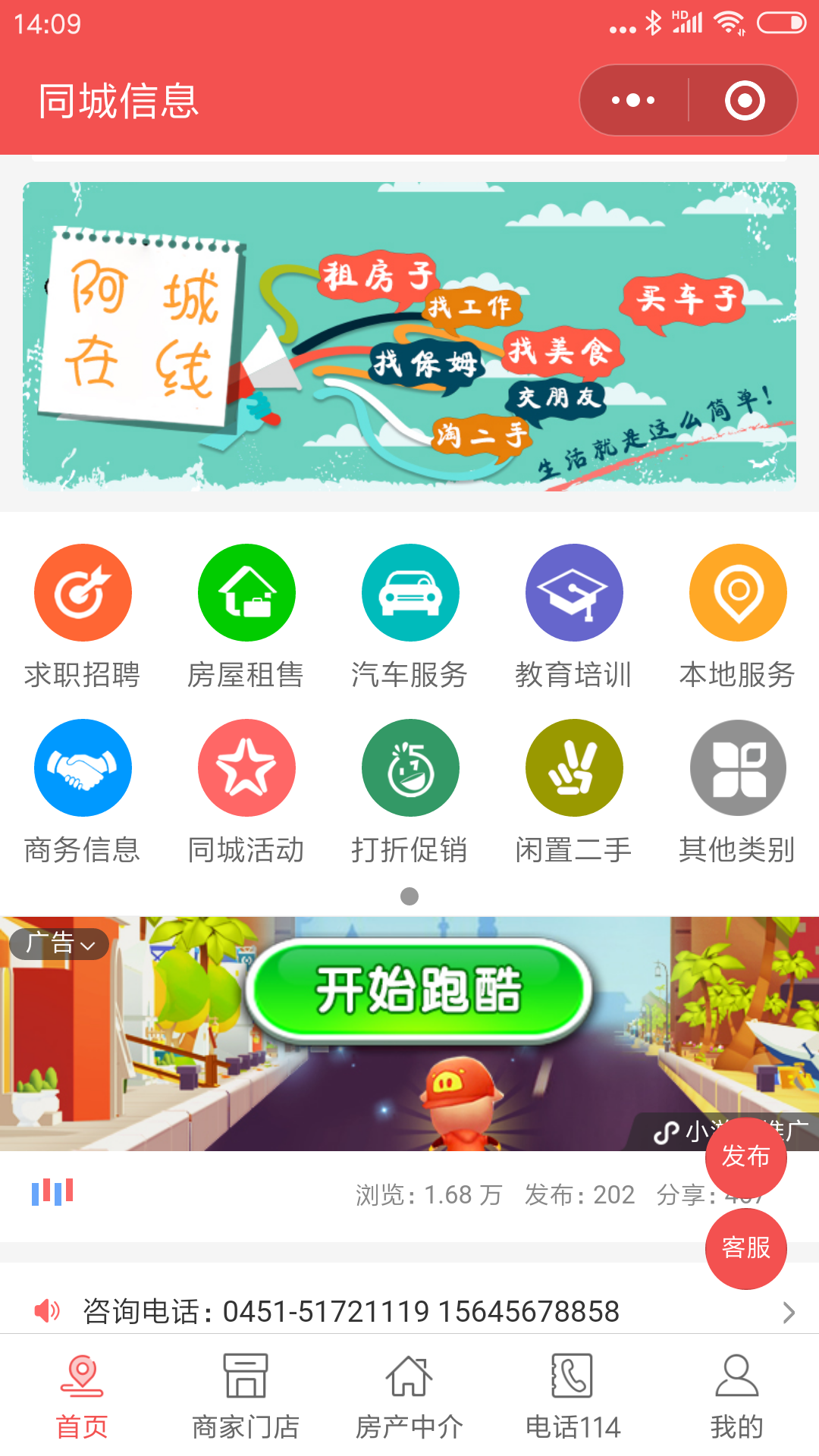
Task: Open the 阿城在线 top banner
Action: (x=409, y=336)
